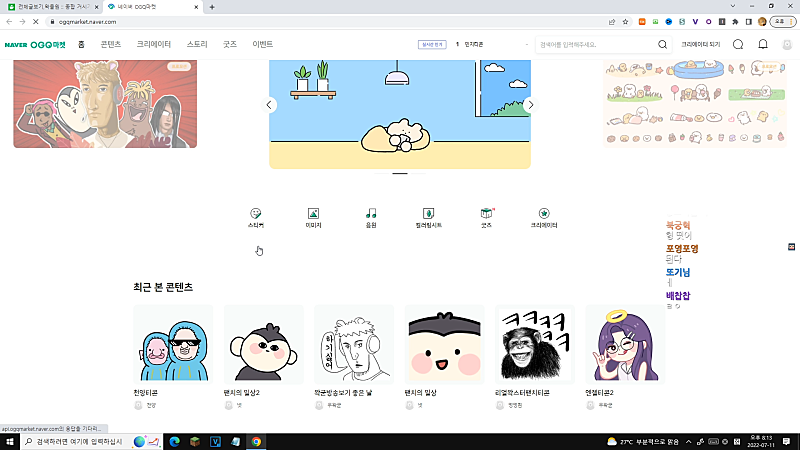Open the notifications bell
The height and width of the screenshot is (450, 800).
click(763, 44)
